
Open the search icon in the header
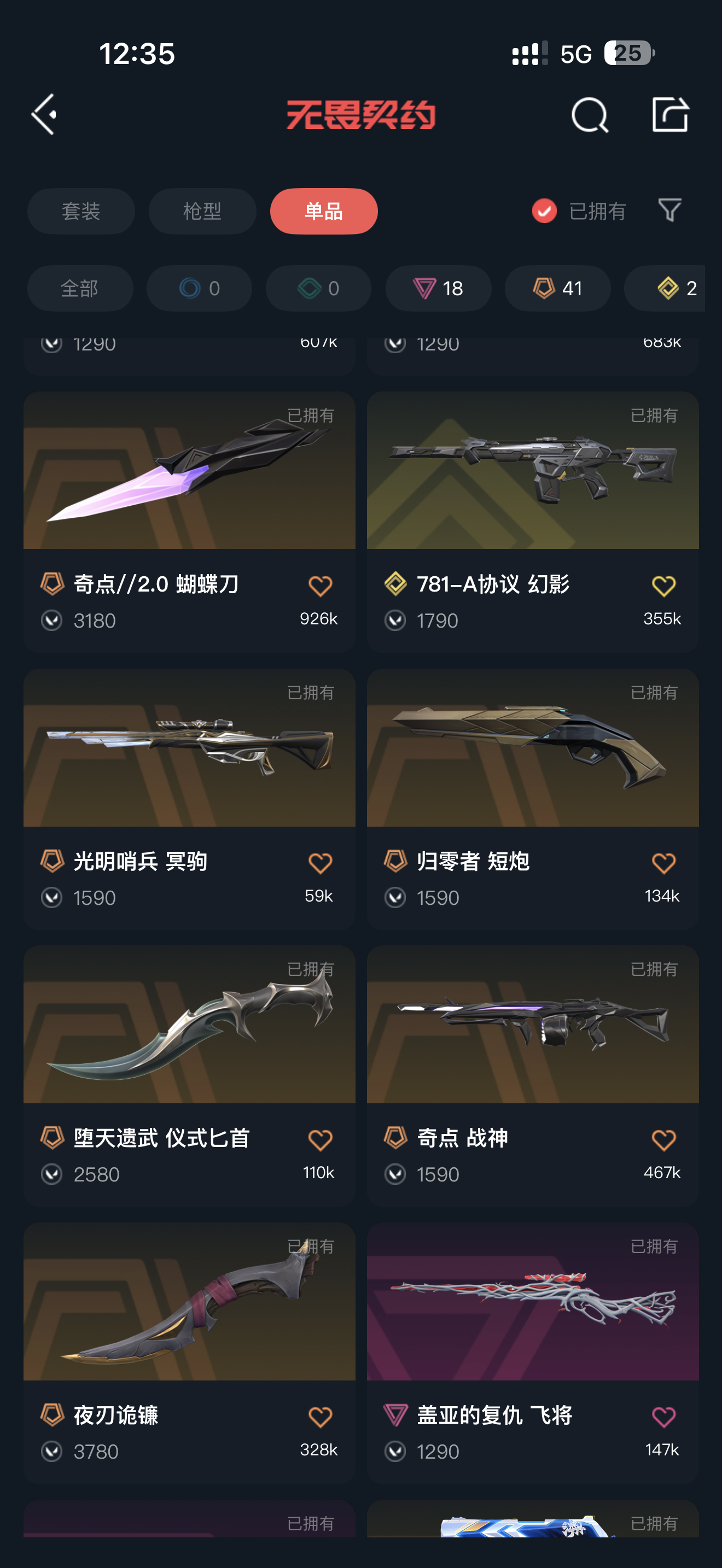[589, 114]
